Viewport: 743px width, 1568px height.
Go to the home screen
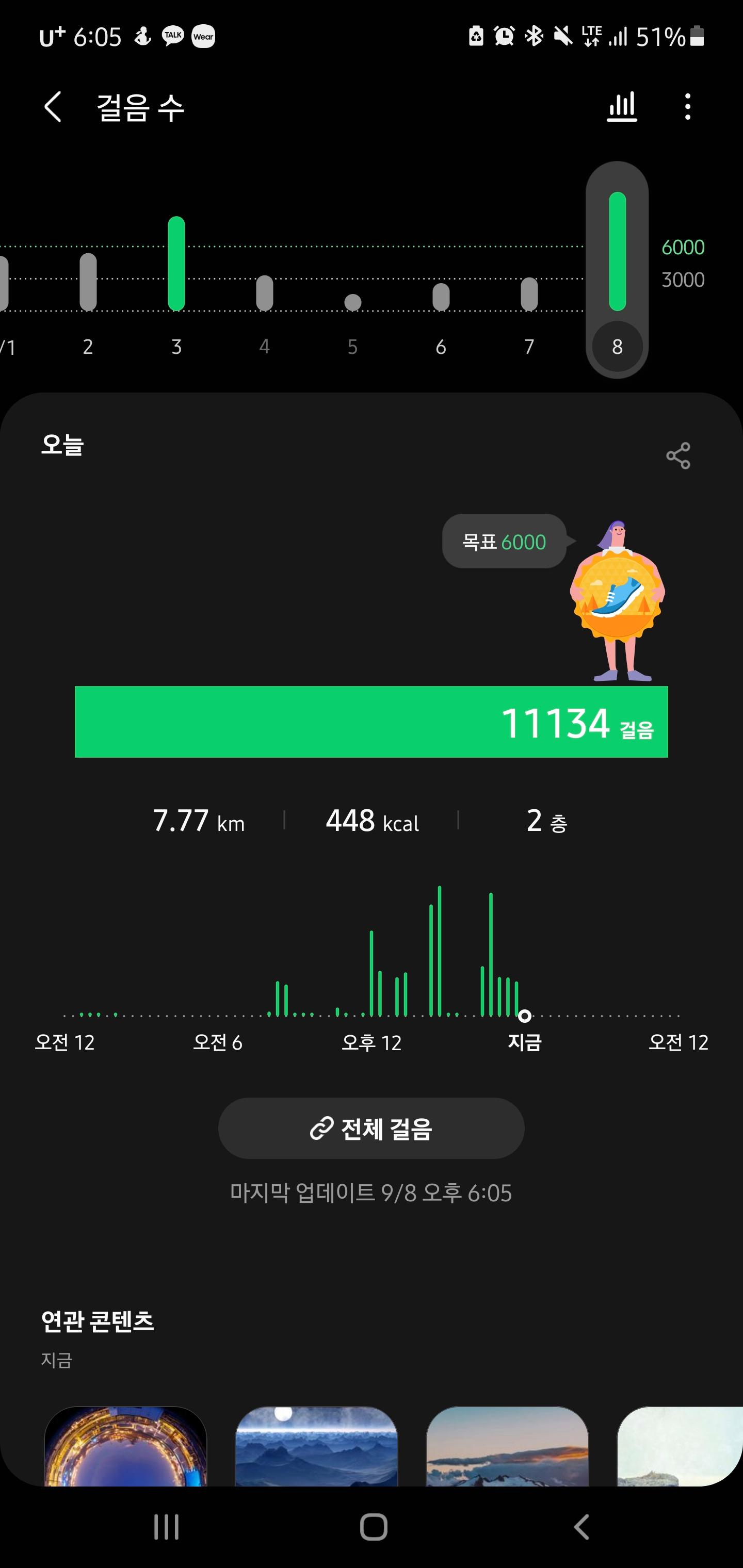coord(374,1527)
